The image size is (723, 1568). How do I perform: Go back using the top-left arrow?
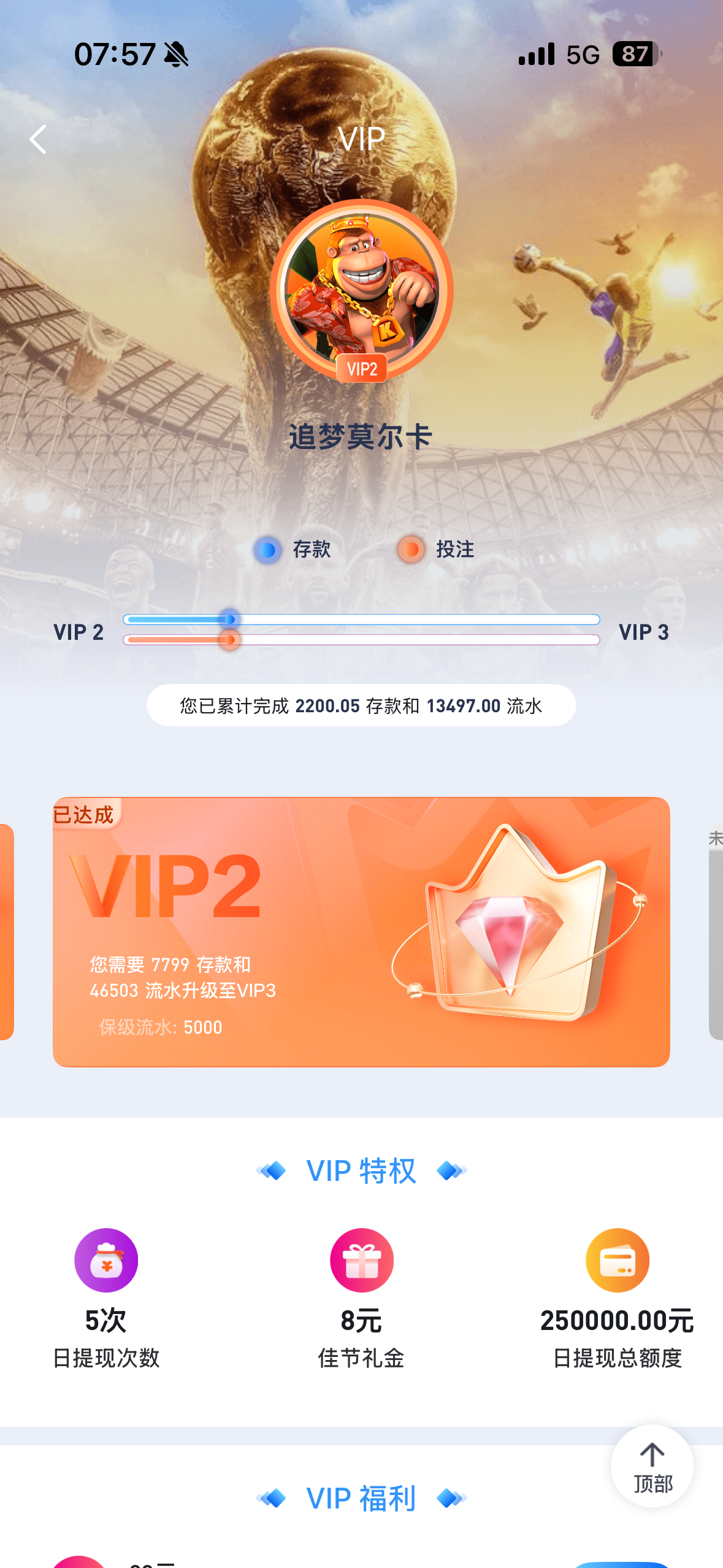[x=38, y=139]
